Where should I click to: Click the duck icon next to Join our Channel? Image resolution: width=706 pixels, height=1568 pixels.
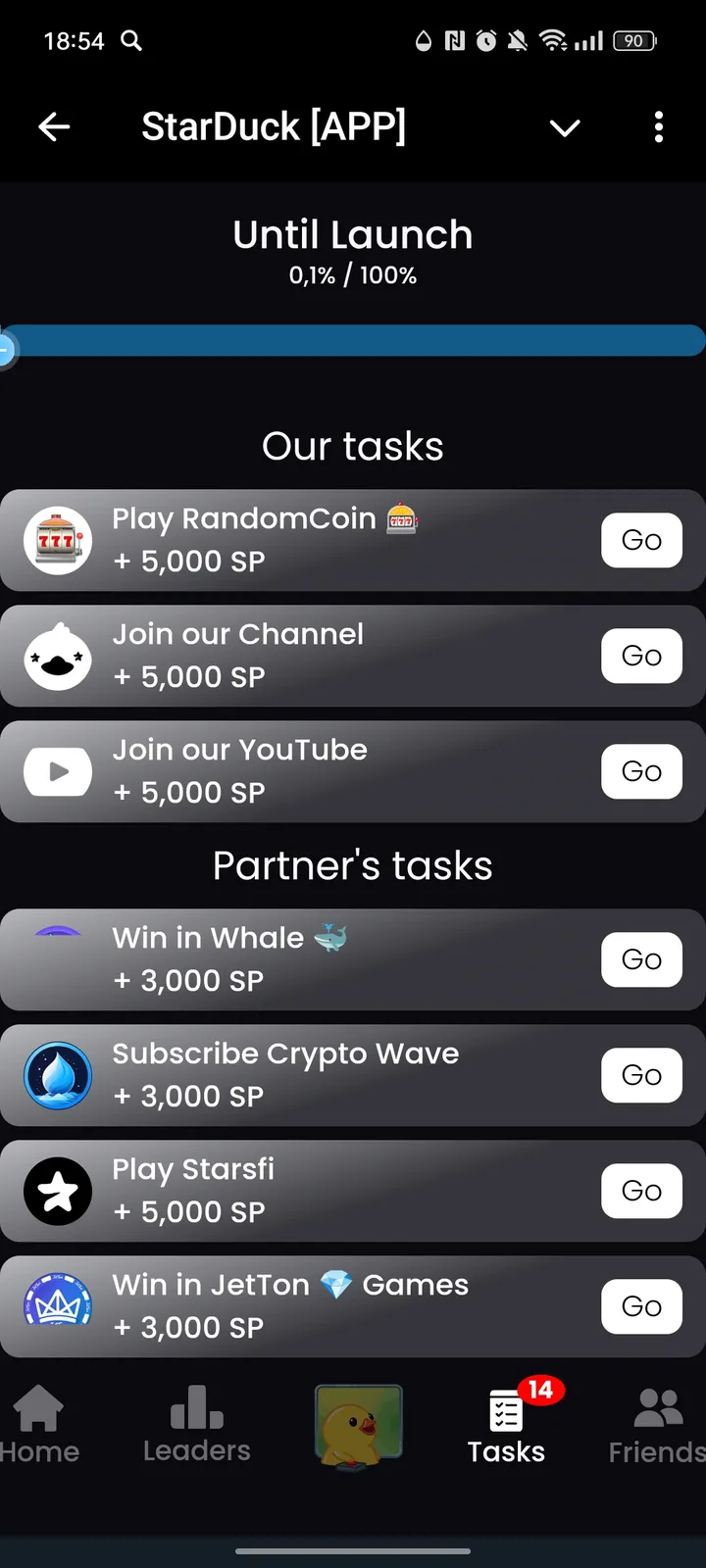(58, 656)
